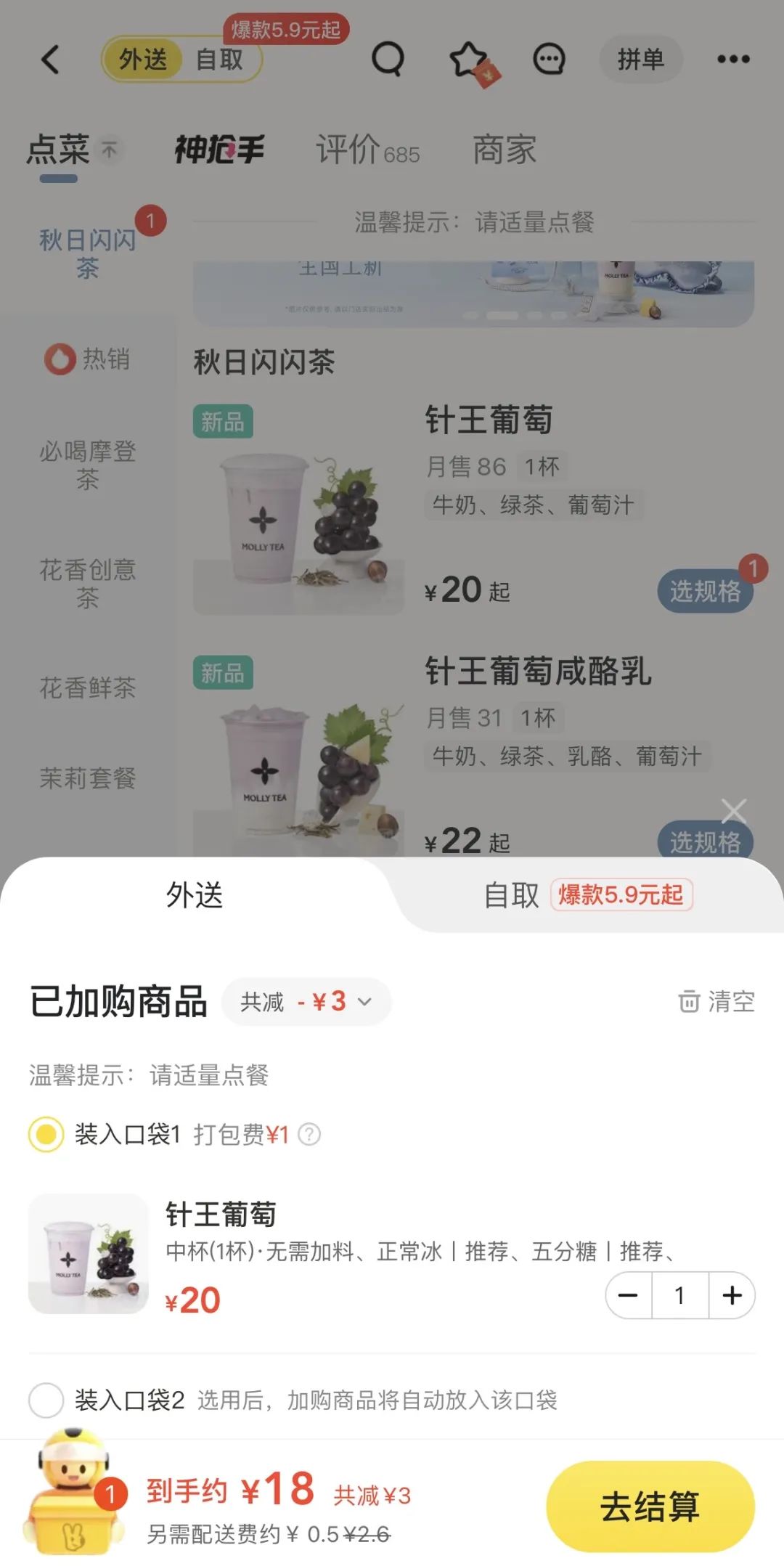
Task: Open the 打包费 help question mark
Action: [x=309, y=1134]
